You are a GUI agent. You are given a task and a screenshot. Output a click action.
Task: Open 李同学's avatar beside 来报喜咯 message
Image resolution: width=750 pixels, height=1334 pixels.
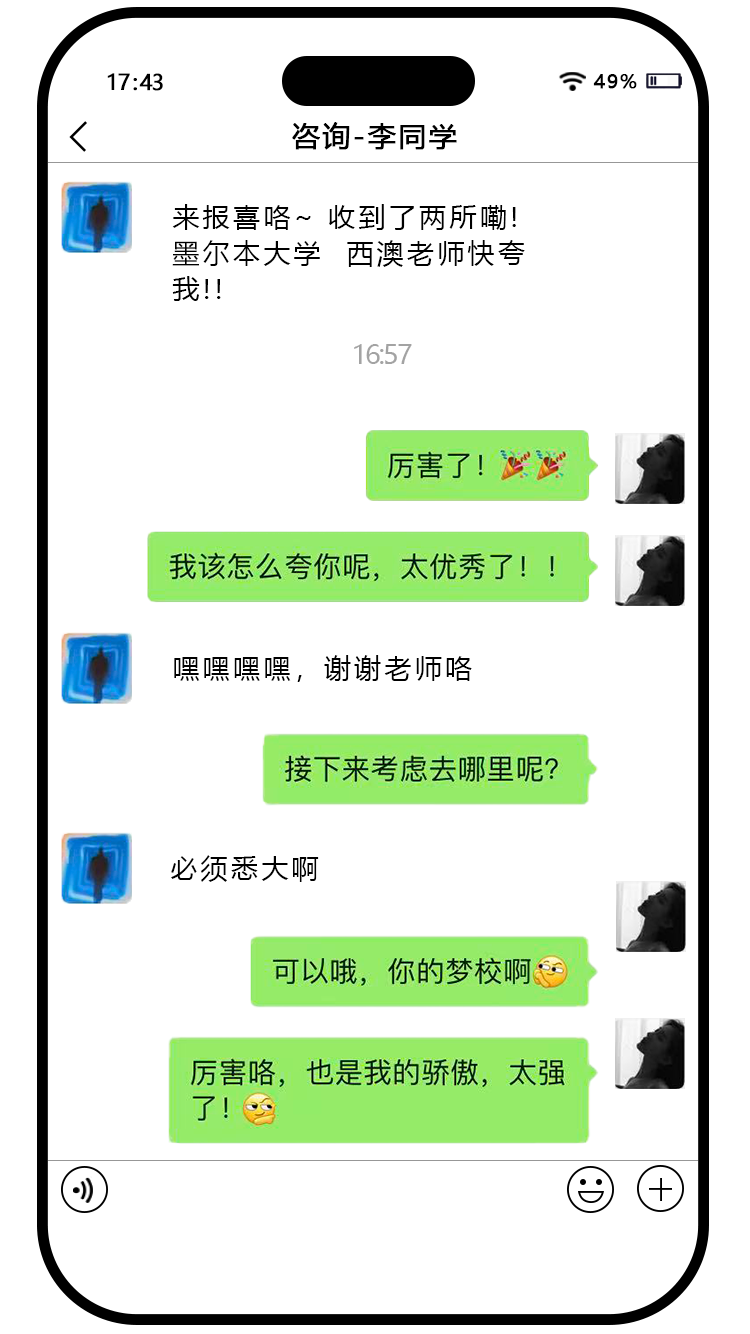[x=97, y=217]
